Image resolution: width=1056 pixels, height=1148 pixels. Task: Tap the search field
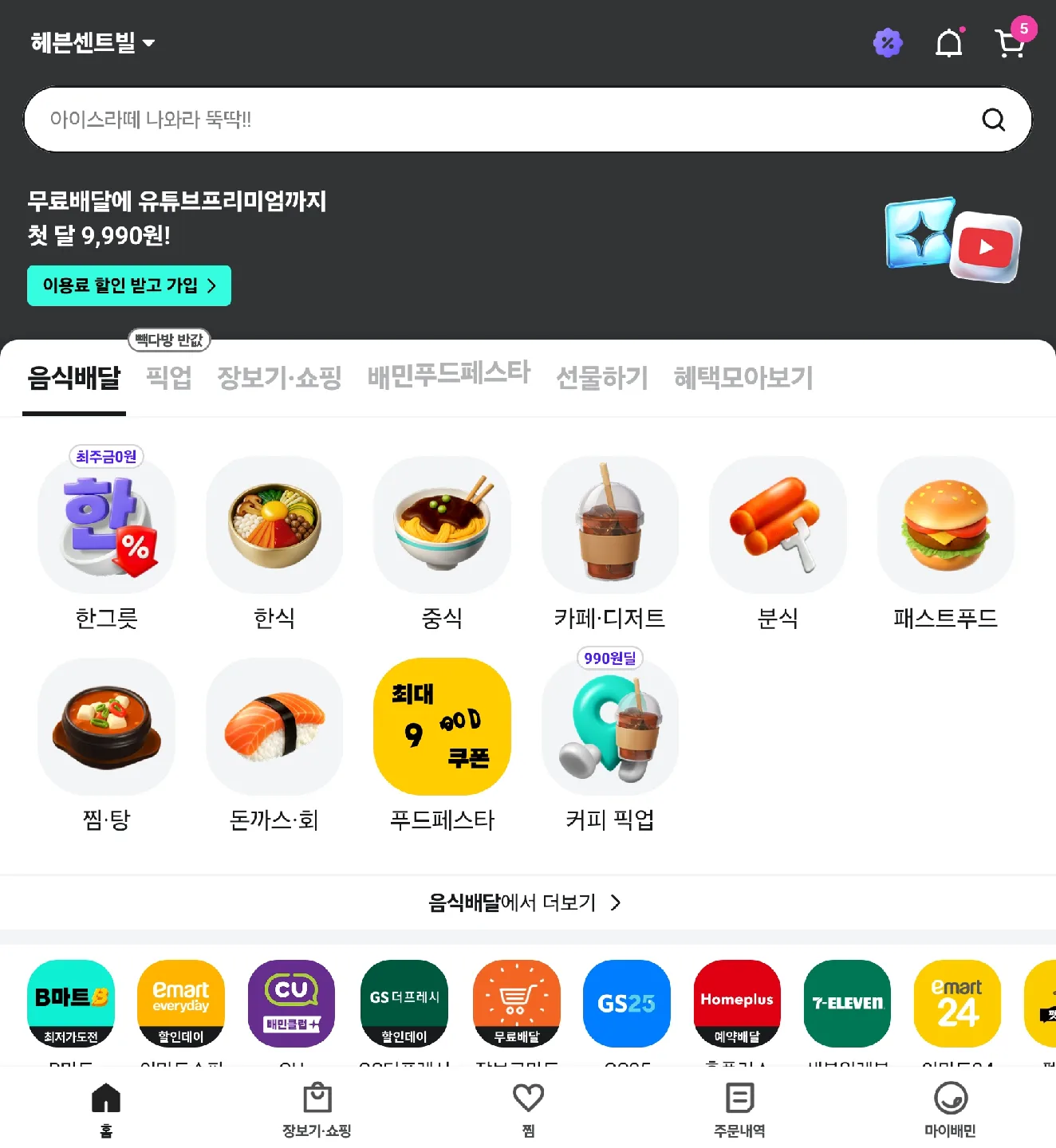[510, 120]
